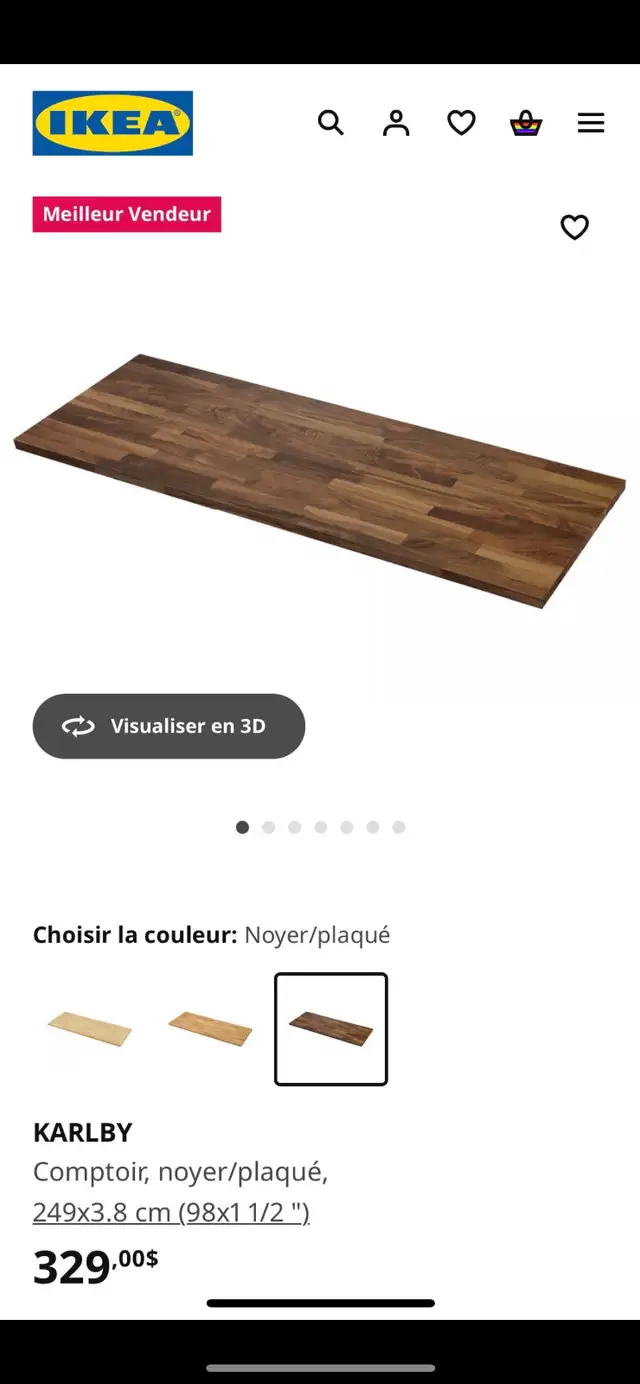Open the account profile icon
Image resolution: width=640 pixels, height=1384 pixels.
[396, 123]
